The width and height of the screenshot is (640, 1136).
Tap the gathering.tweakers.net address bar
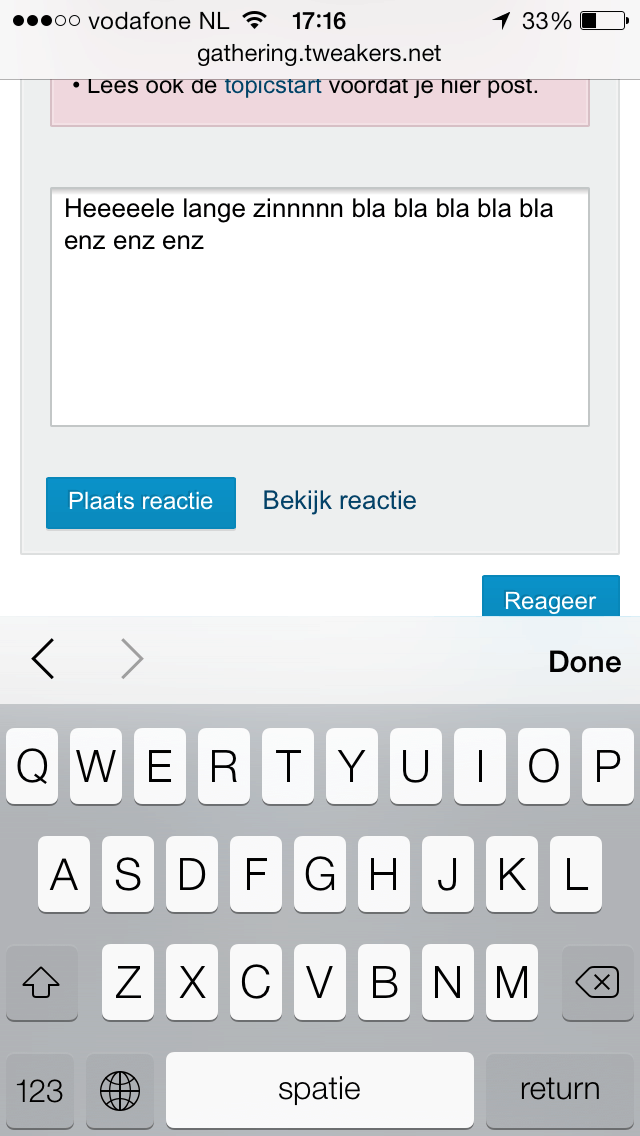point(320,54)
